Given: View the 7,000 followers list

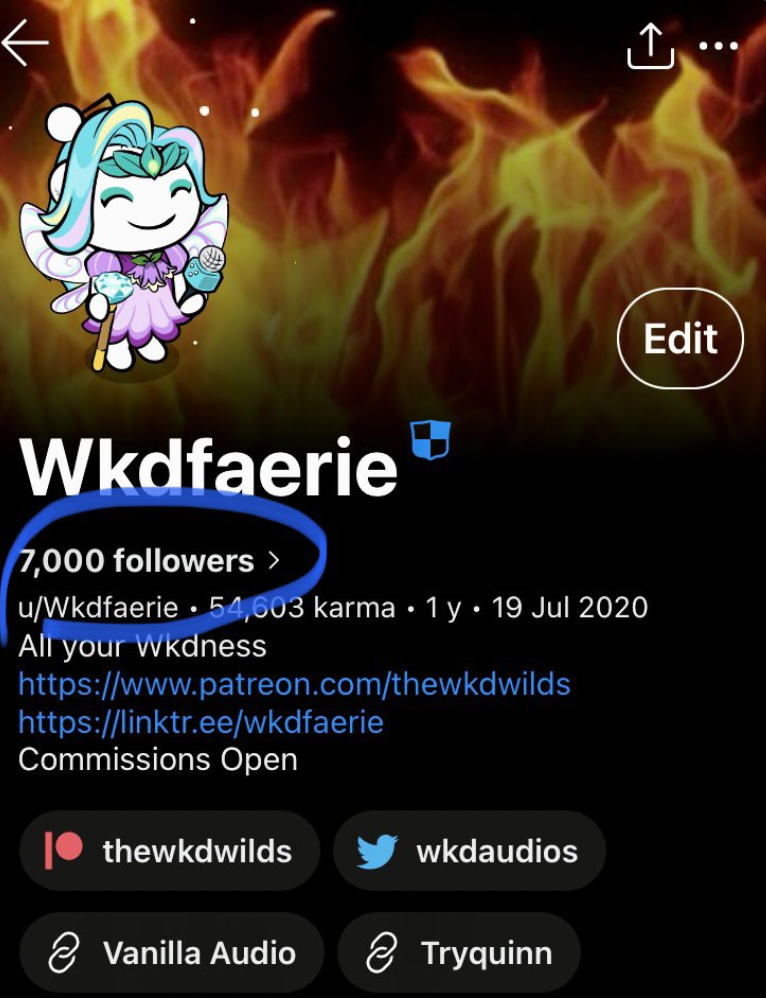Looking at the screenshot, I should coord(148,561).
